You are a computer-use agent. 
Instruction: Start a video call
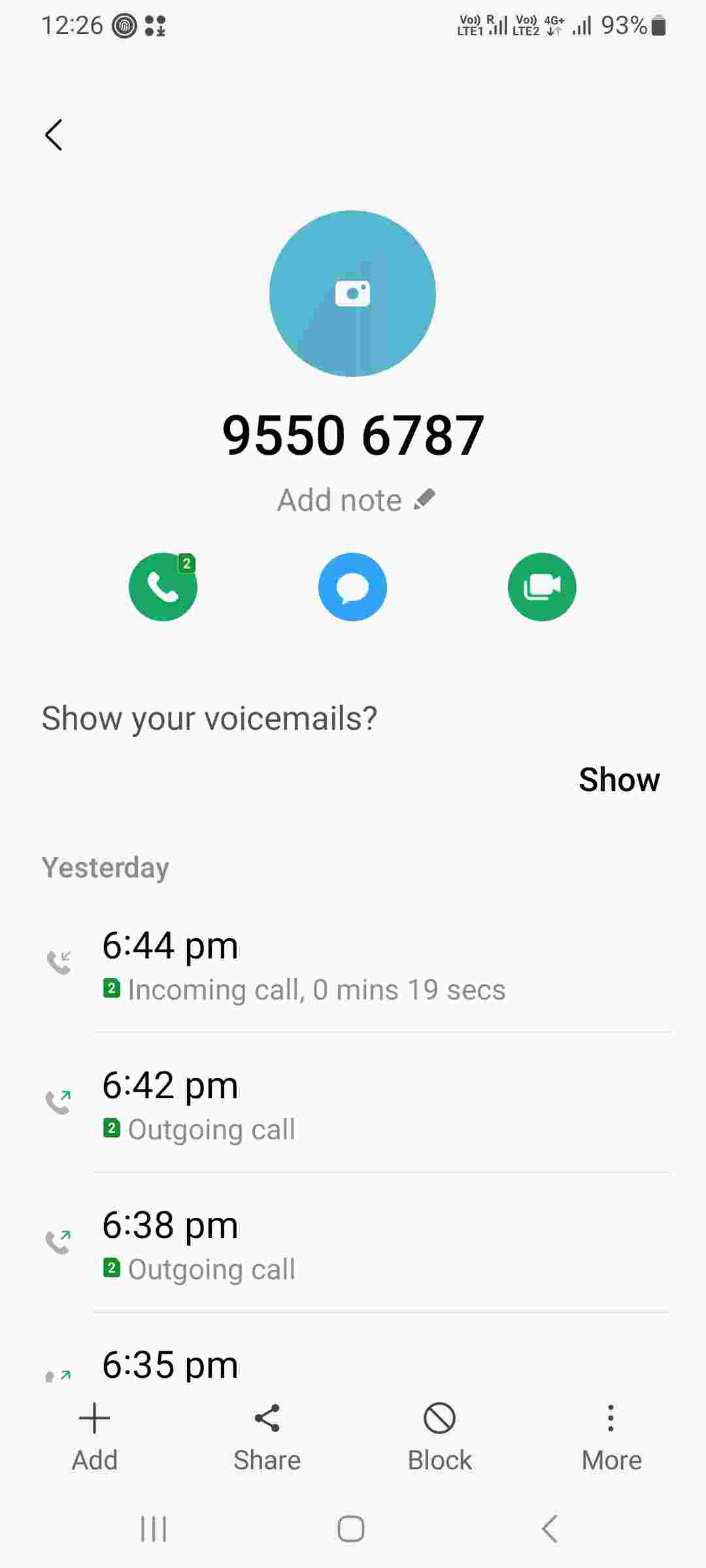pyautogui.click(x=542, y=587)
